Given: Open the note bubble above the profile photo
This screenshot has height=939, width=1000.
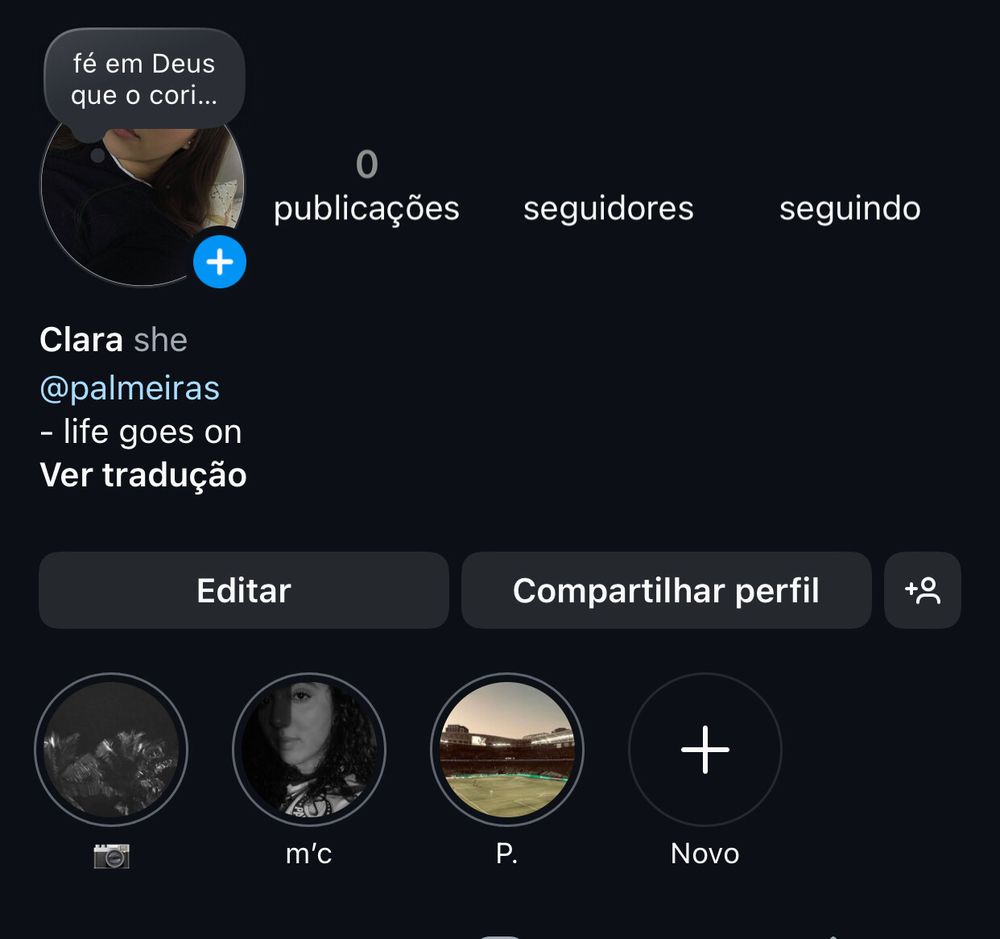Looking at the screenshot, I should click(144, 81).
